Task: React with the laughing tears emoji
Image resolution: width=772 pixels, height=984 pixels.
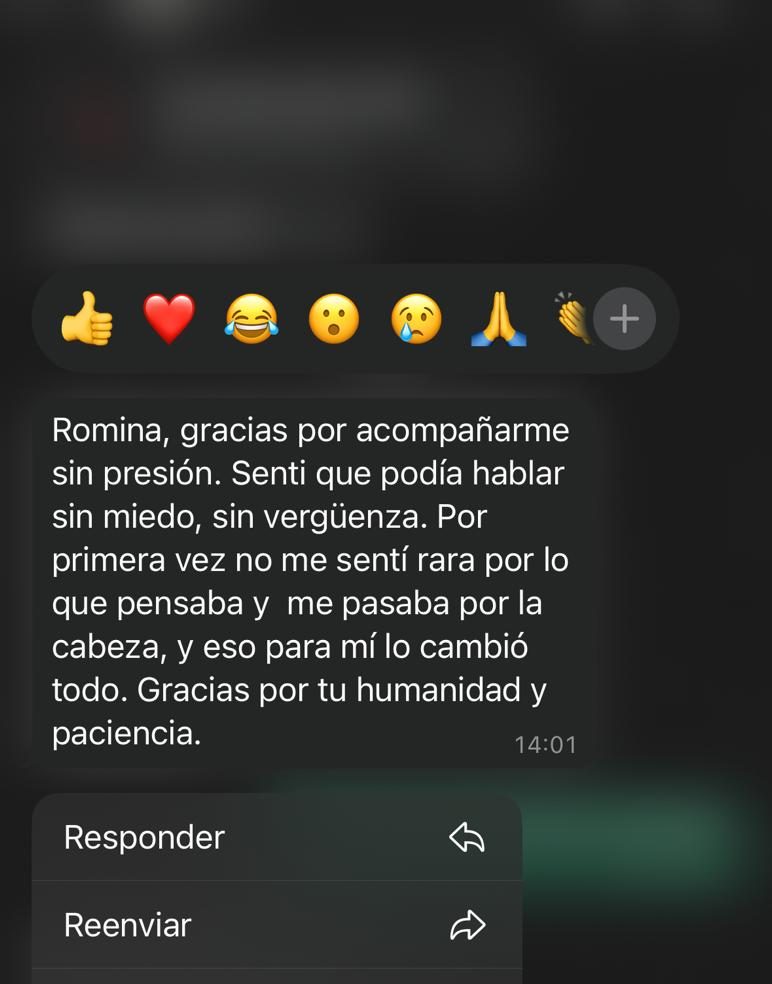Action: (x=251, y=319)
